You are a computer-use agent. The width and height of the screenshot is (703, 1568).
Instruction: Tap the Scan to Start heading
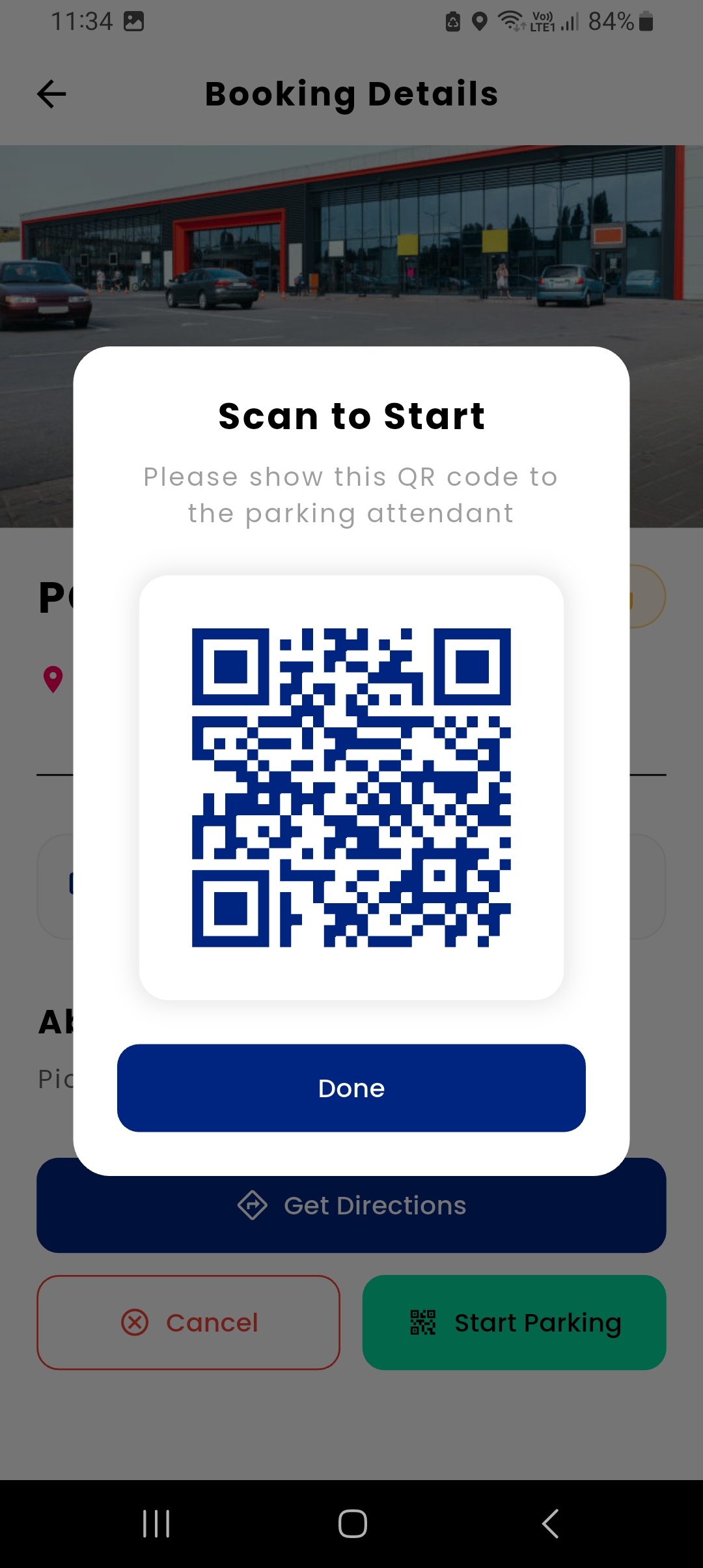pyautogui.click(x=351, y=415)
